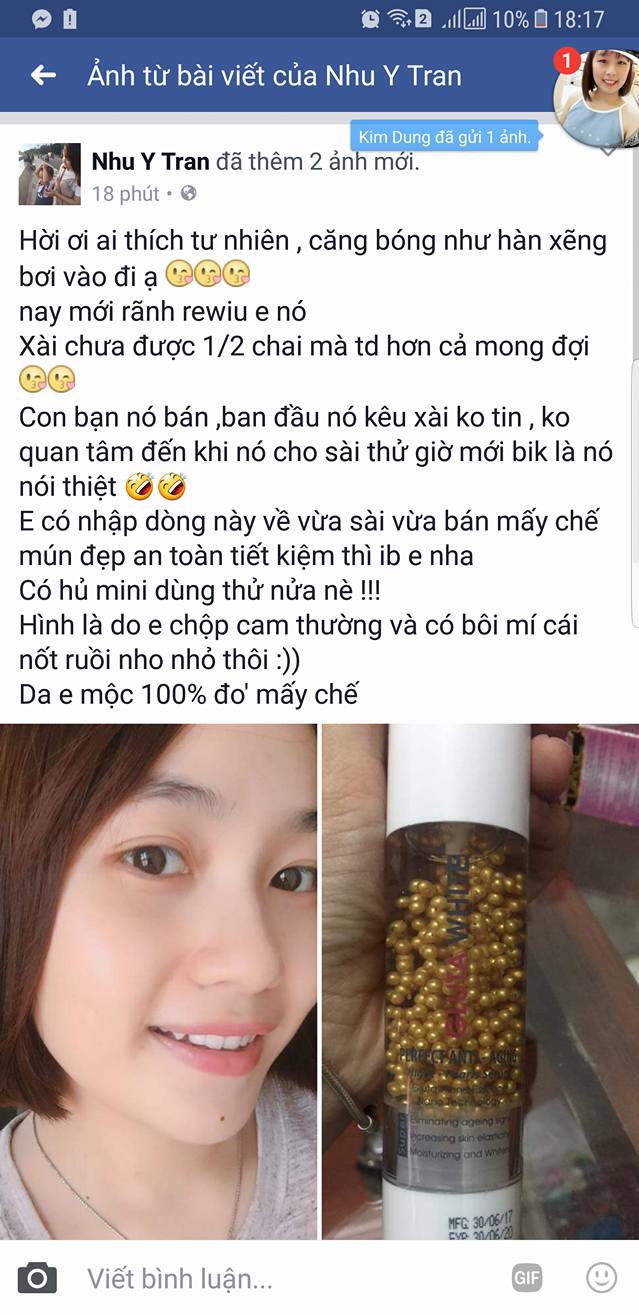Image resolution: width=639 pixels, height=1315 pixels.
Task: View the selfie photo in the post
Action: tap(158, 981)
